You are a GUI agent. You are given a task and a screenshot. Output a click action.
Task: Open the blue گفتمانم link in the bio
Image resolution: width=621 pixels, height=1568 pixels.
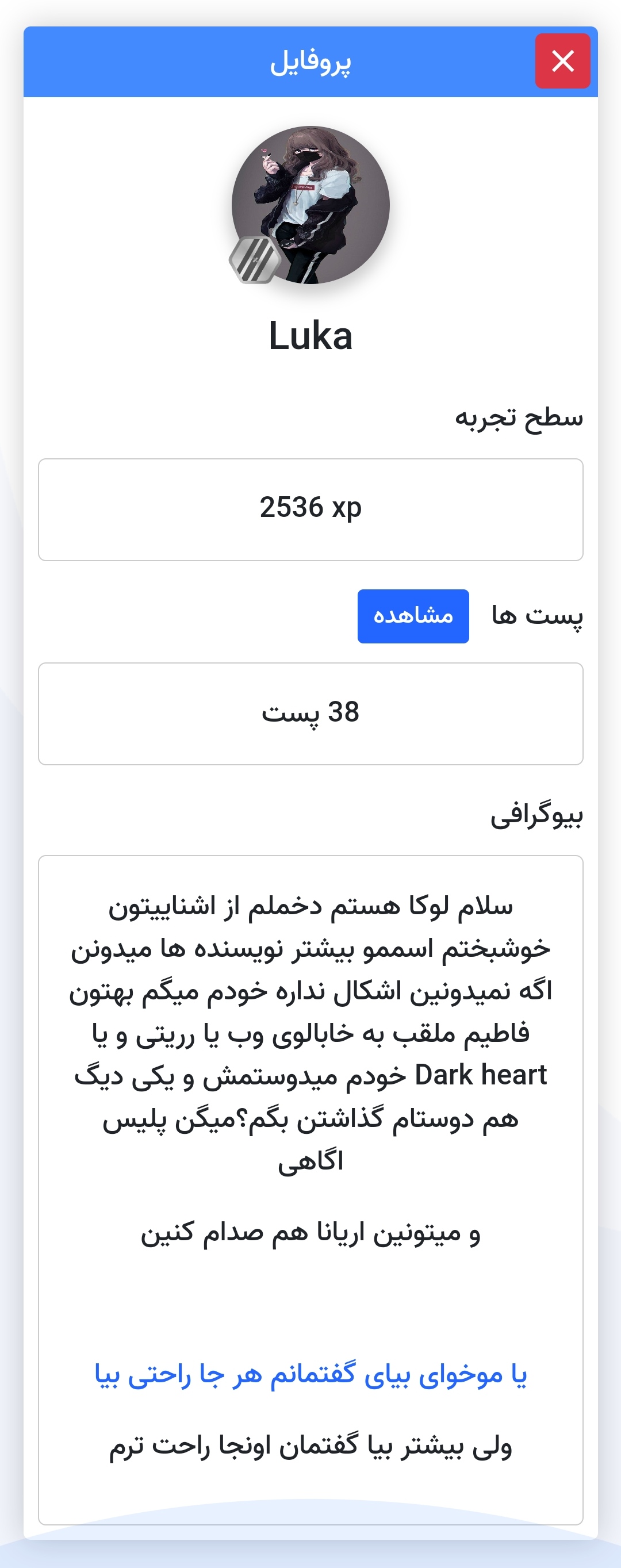(x=310, y=1374)
